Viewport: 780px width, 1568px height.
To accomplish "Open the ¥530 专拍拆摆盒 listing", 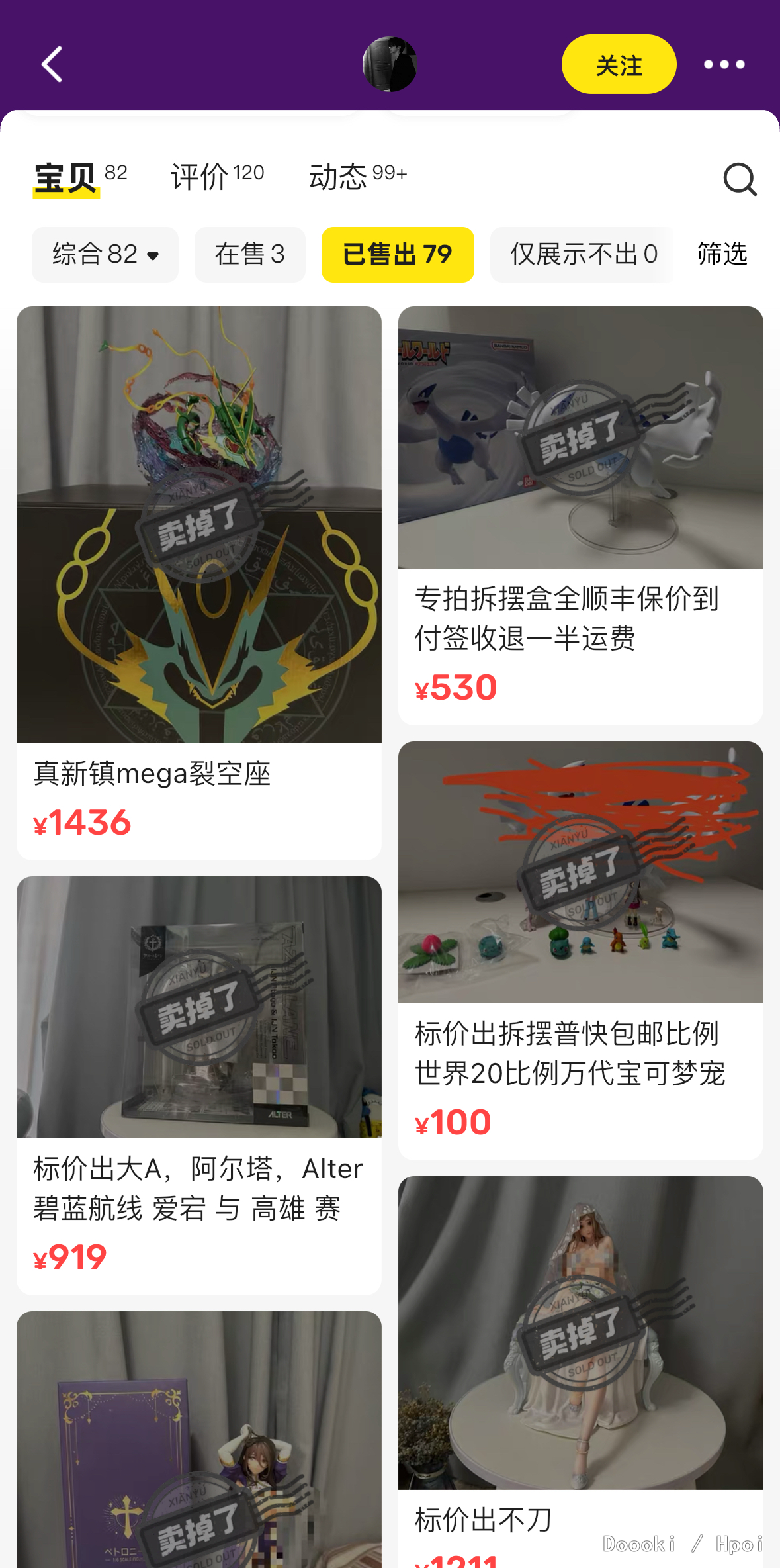I will [x=580, y=515].
